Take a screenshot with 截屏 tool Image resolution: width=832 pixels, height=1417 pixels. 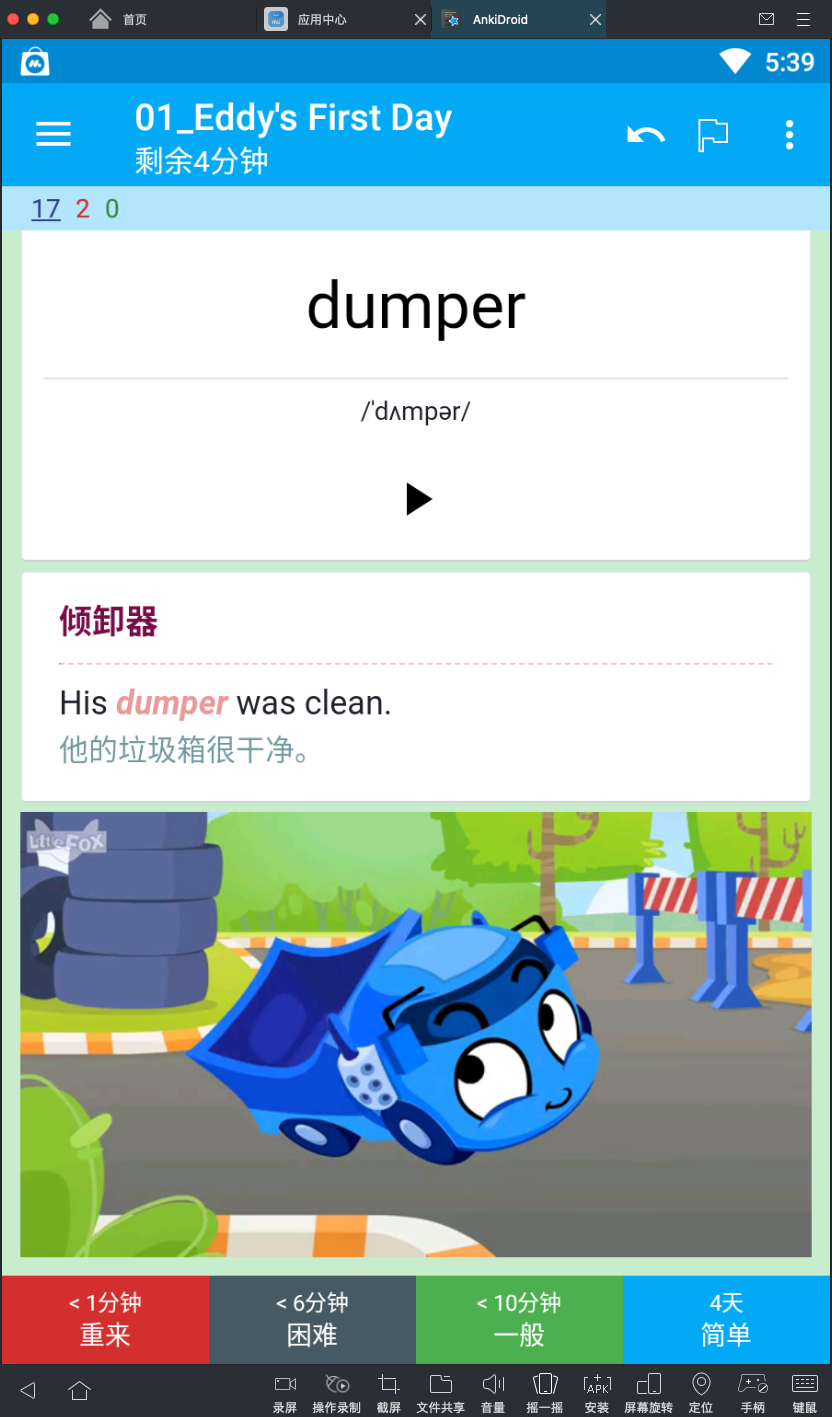[x=389, y=1391]
